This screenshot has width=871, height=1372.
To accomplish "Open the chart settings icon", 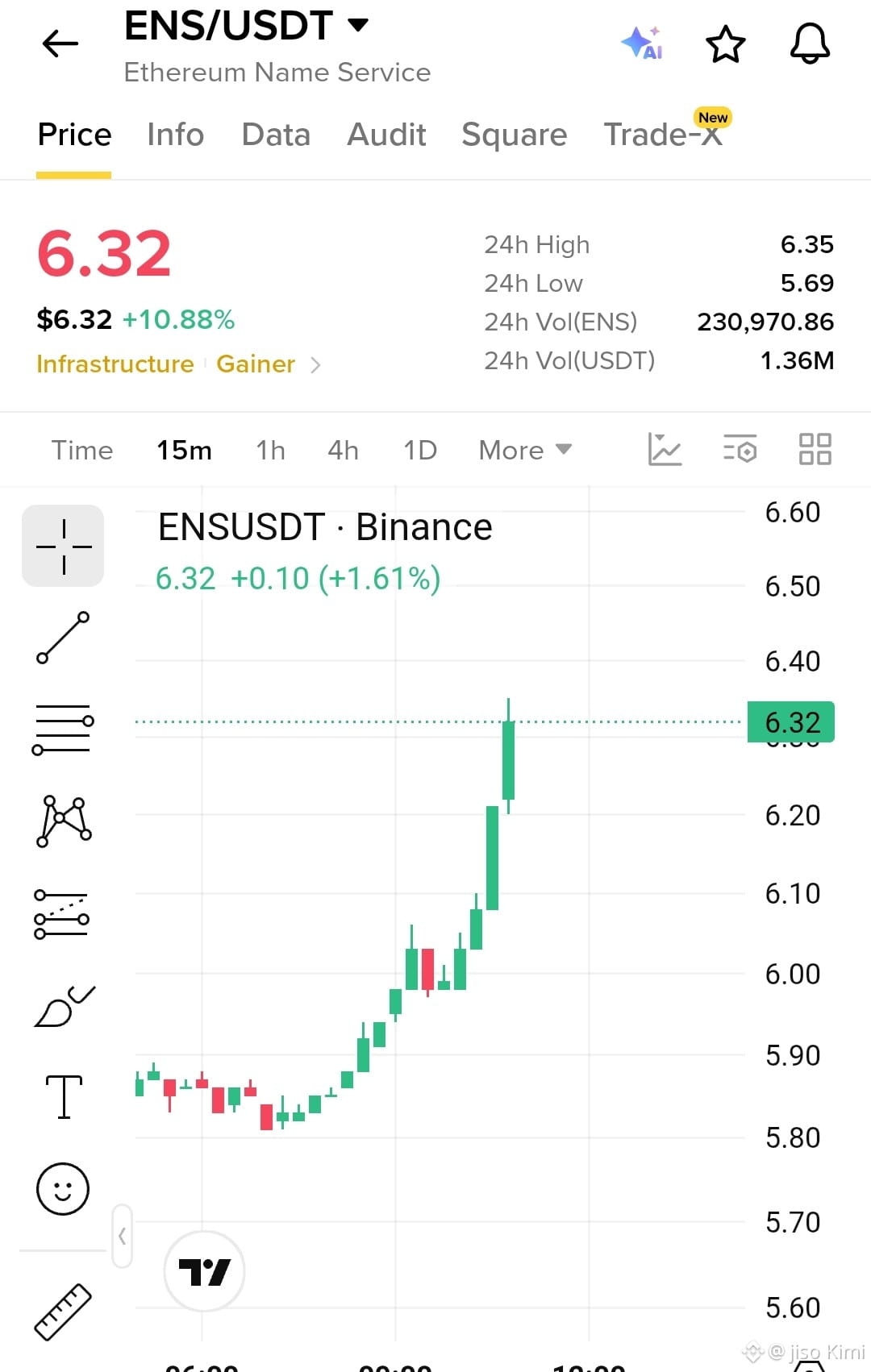I will tap(740, 449).
